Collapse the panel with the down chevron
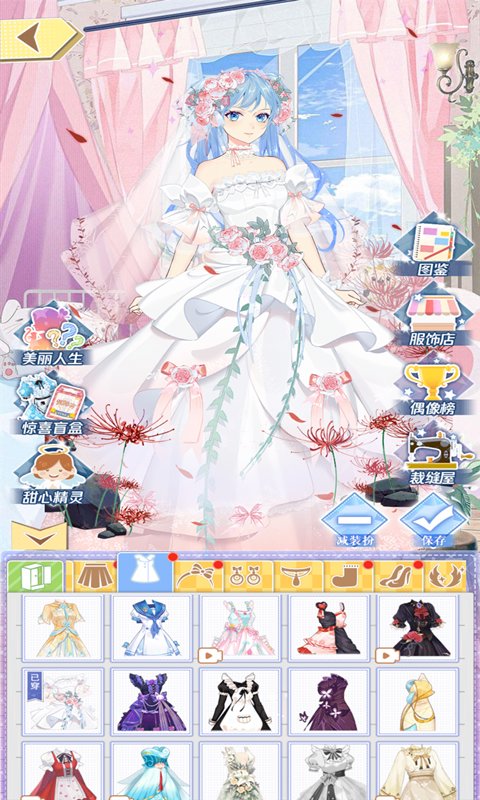480x800 pixels. pyautogui.click(x=39, y=536)
